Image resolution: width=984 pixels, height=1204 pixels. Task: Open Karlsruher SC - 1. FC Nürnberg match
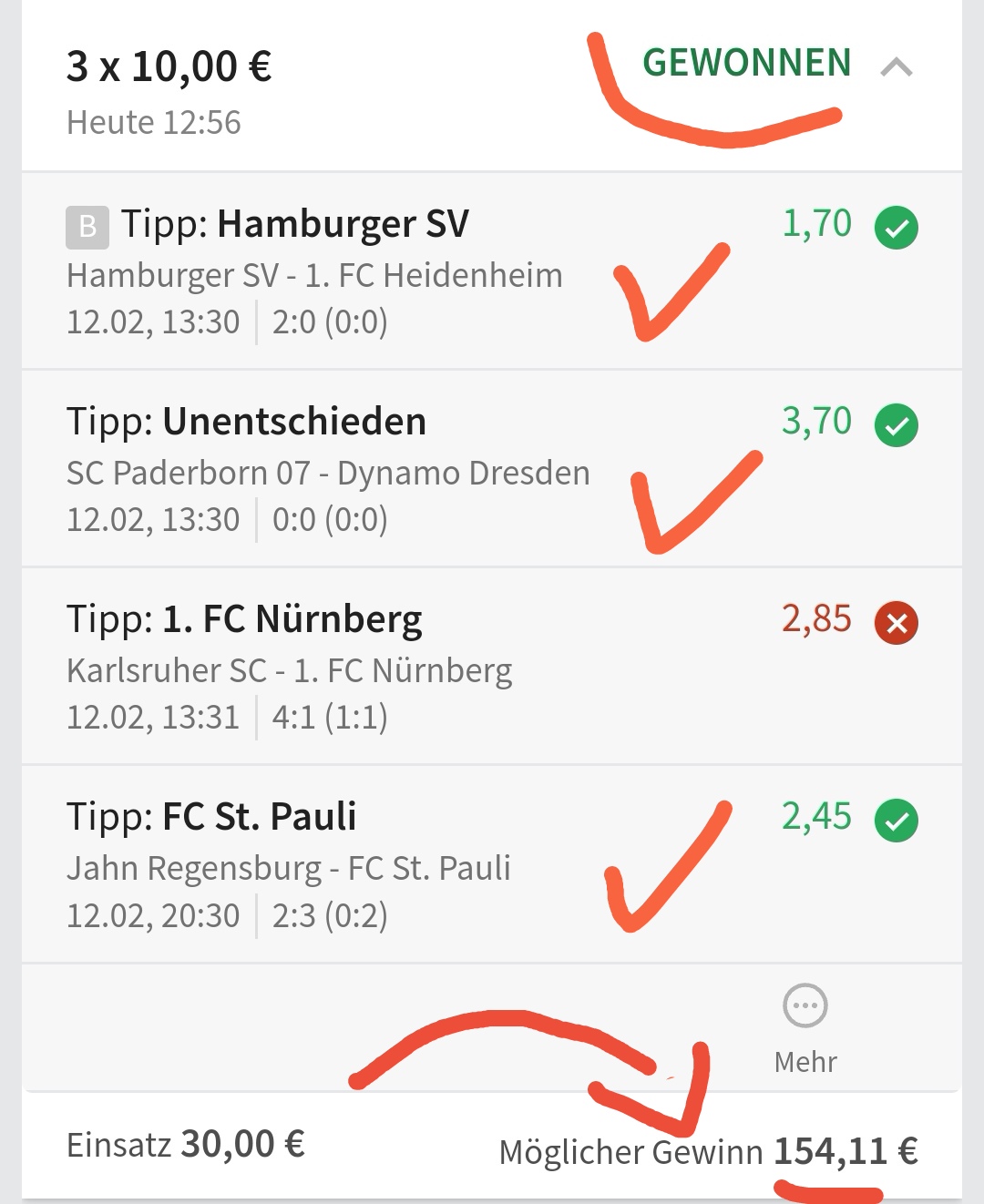pos(289,670)
